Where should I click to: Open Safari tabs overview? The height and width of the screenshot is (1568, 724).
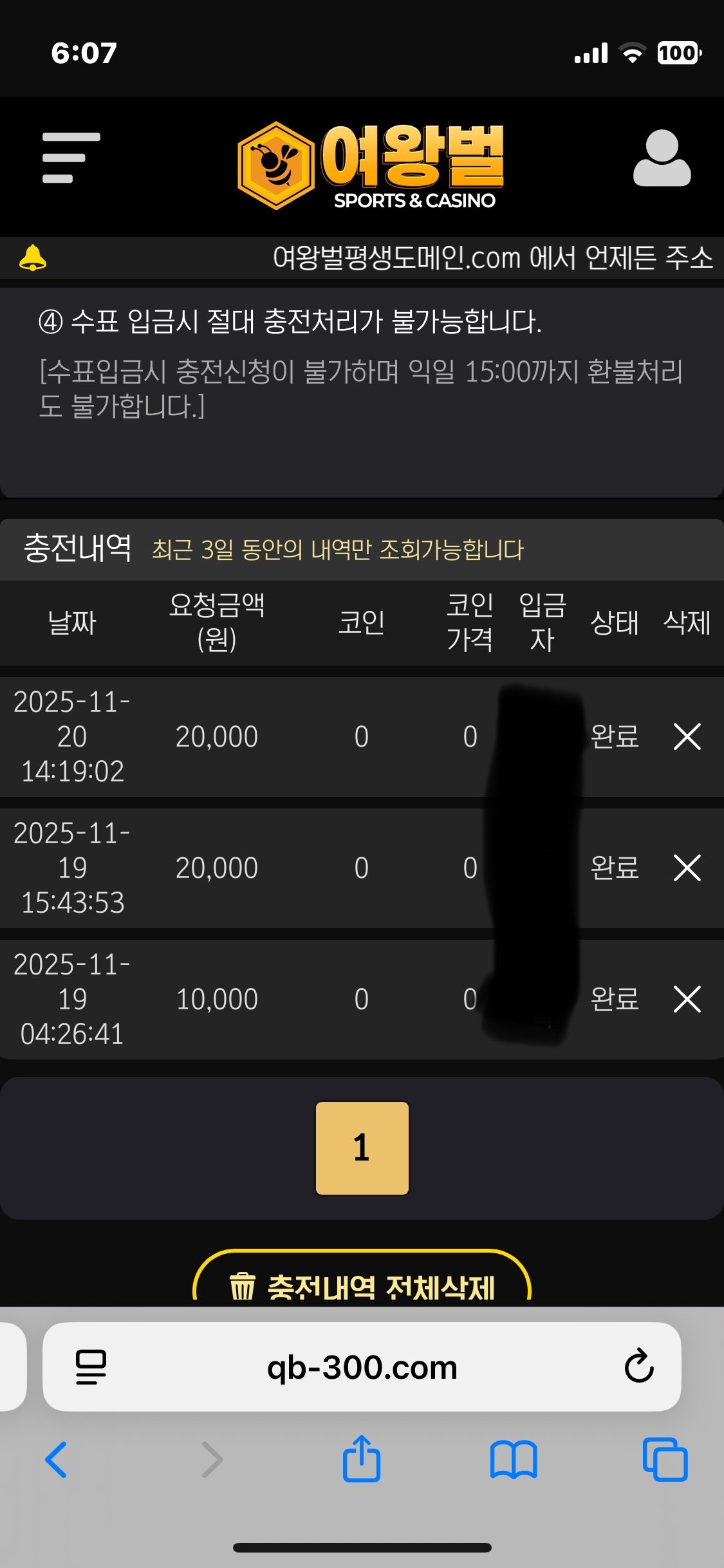665,1460
